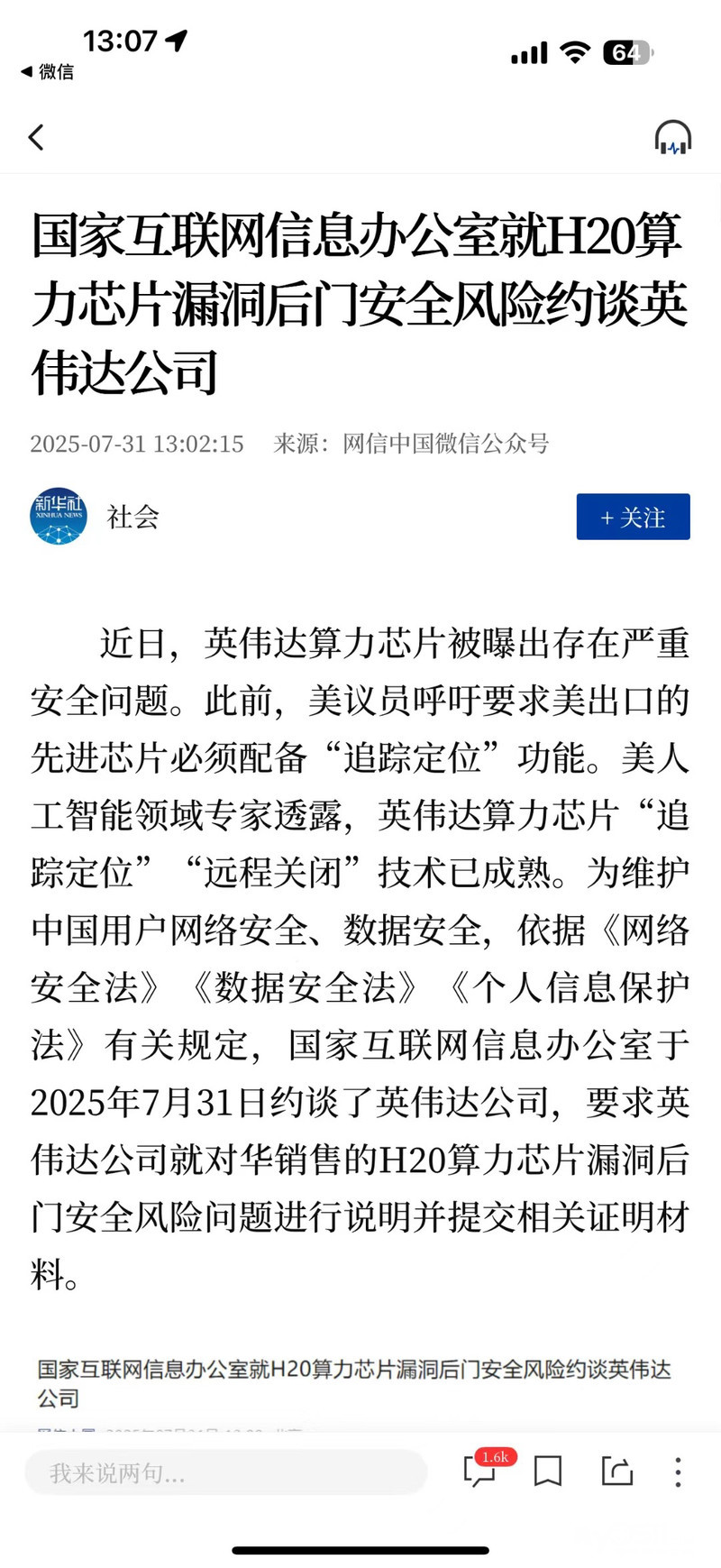The image size is (721, 1568).
Task: Follow the 社会 channel with +关注
Action: [633, 517]
